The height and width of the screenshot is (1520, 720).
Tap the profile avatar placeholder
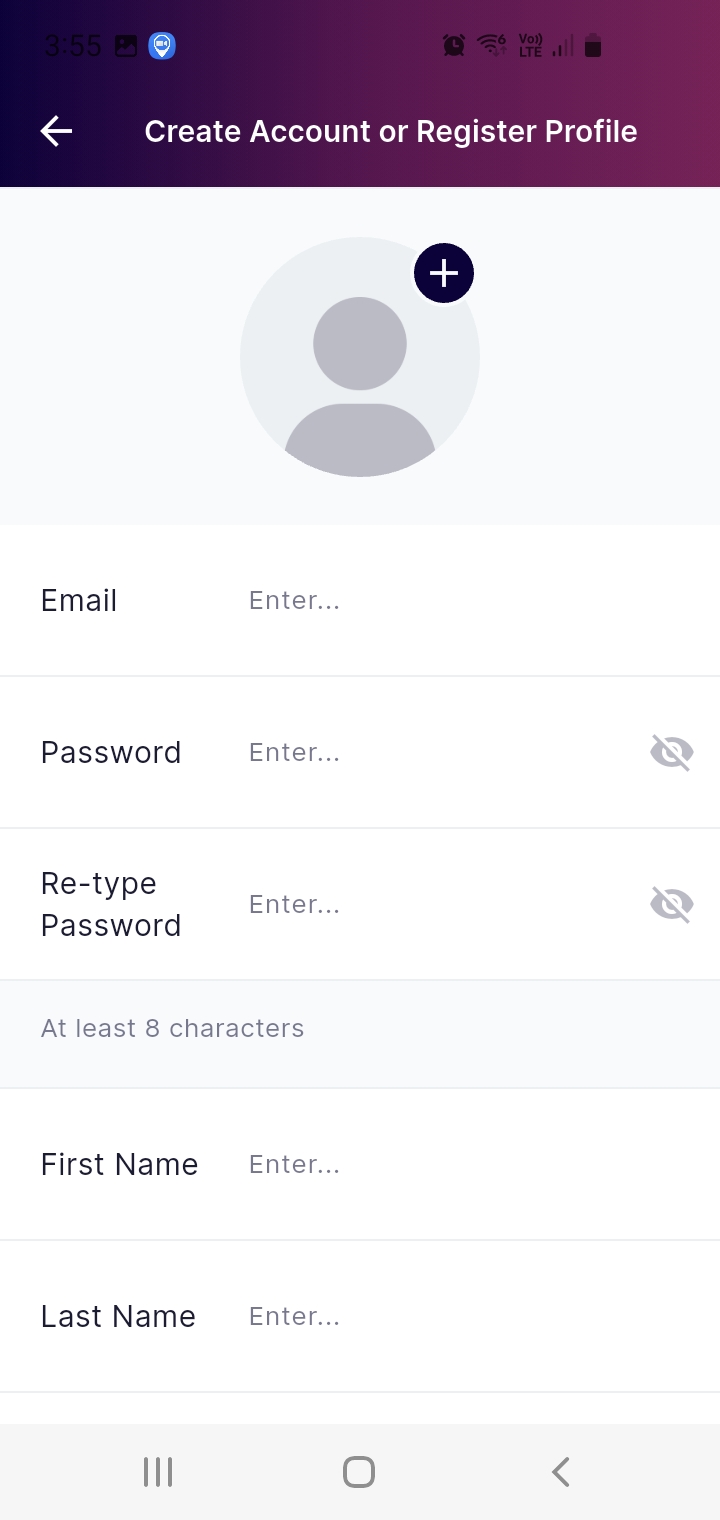click(x=359, y=370)
